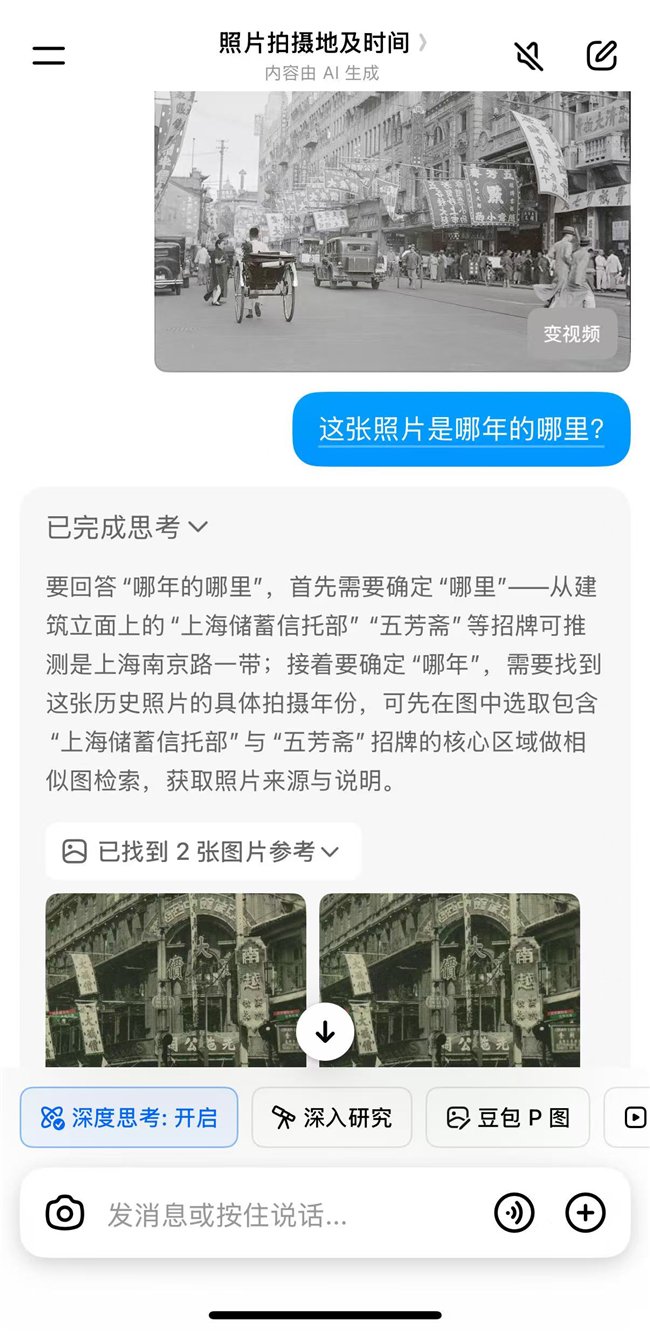Open the plus attachments menu

[586, 1213]
